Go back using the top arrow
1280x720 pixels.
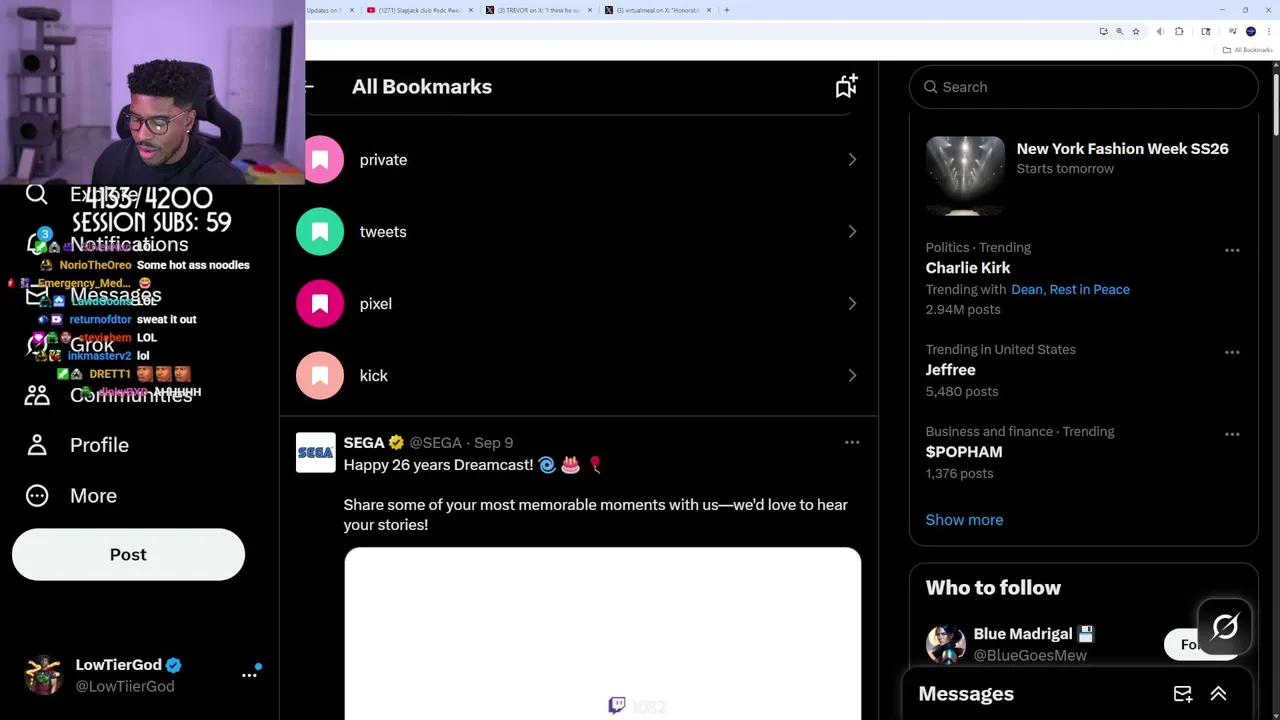310,87
